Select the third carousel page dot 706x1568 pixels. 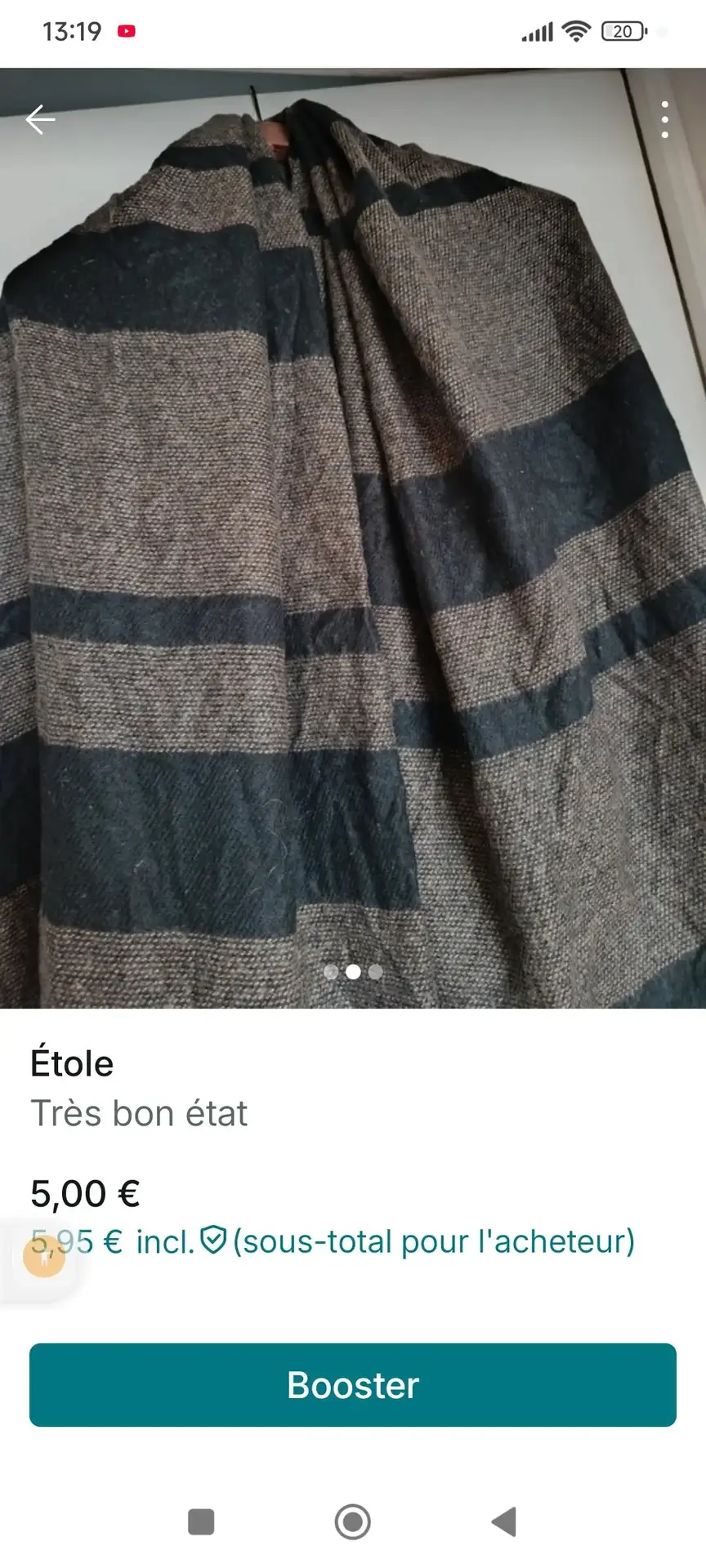(375, 972)
